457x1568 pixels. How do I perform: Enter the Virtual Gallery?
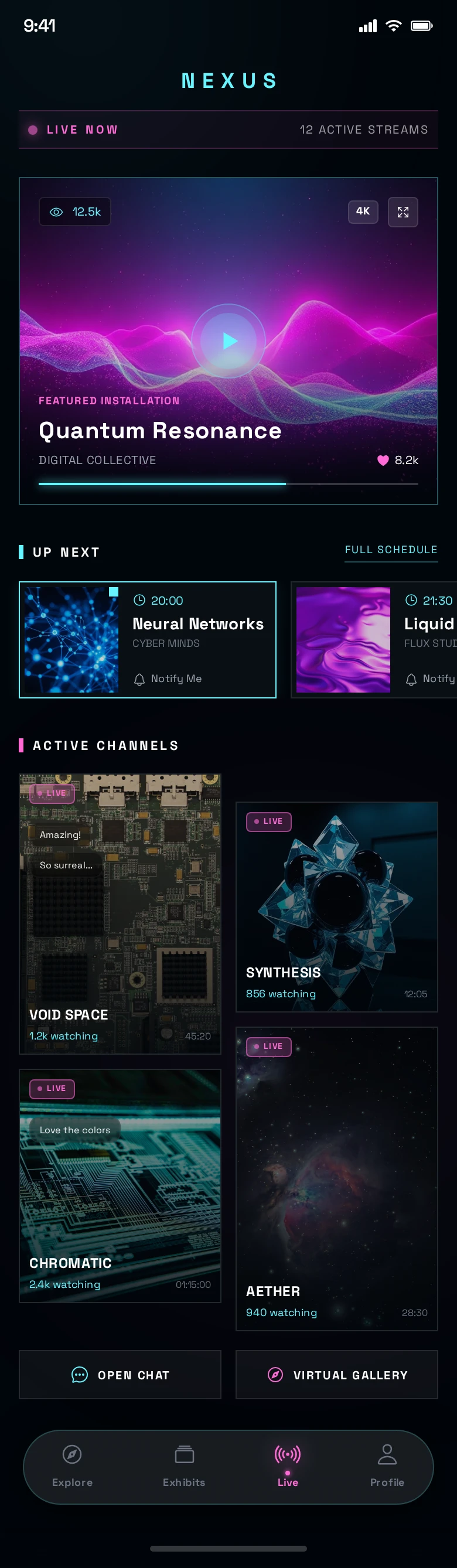(336, 1375)
